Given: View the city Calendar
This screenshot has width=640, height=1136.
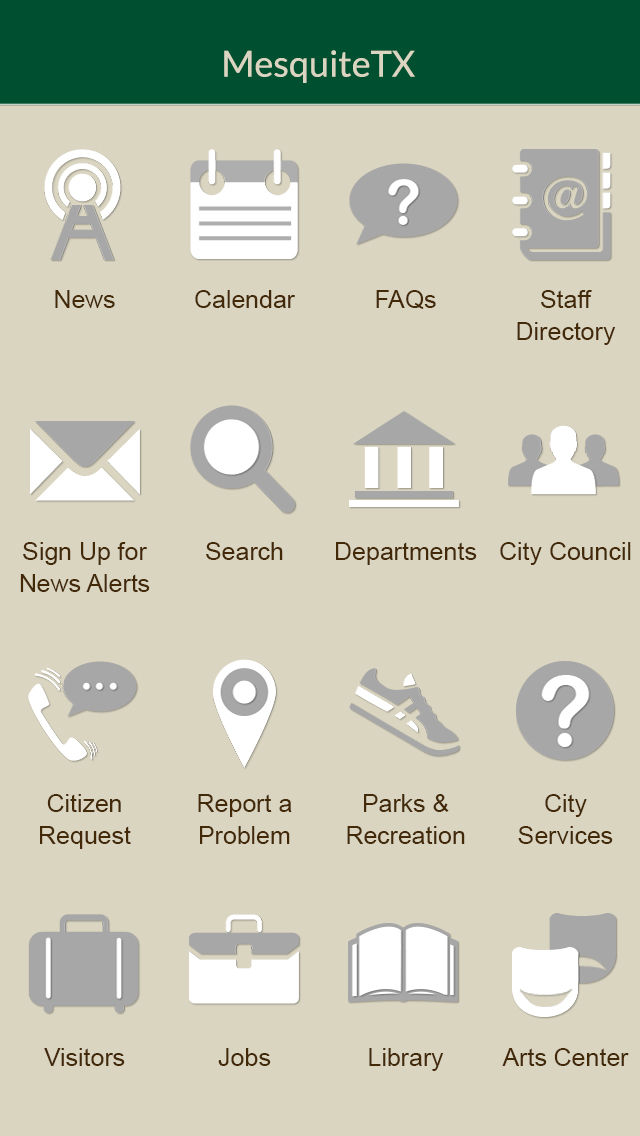Looking at the screenshot, I should click(244, 231).
